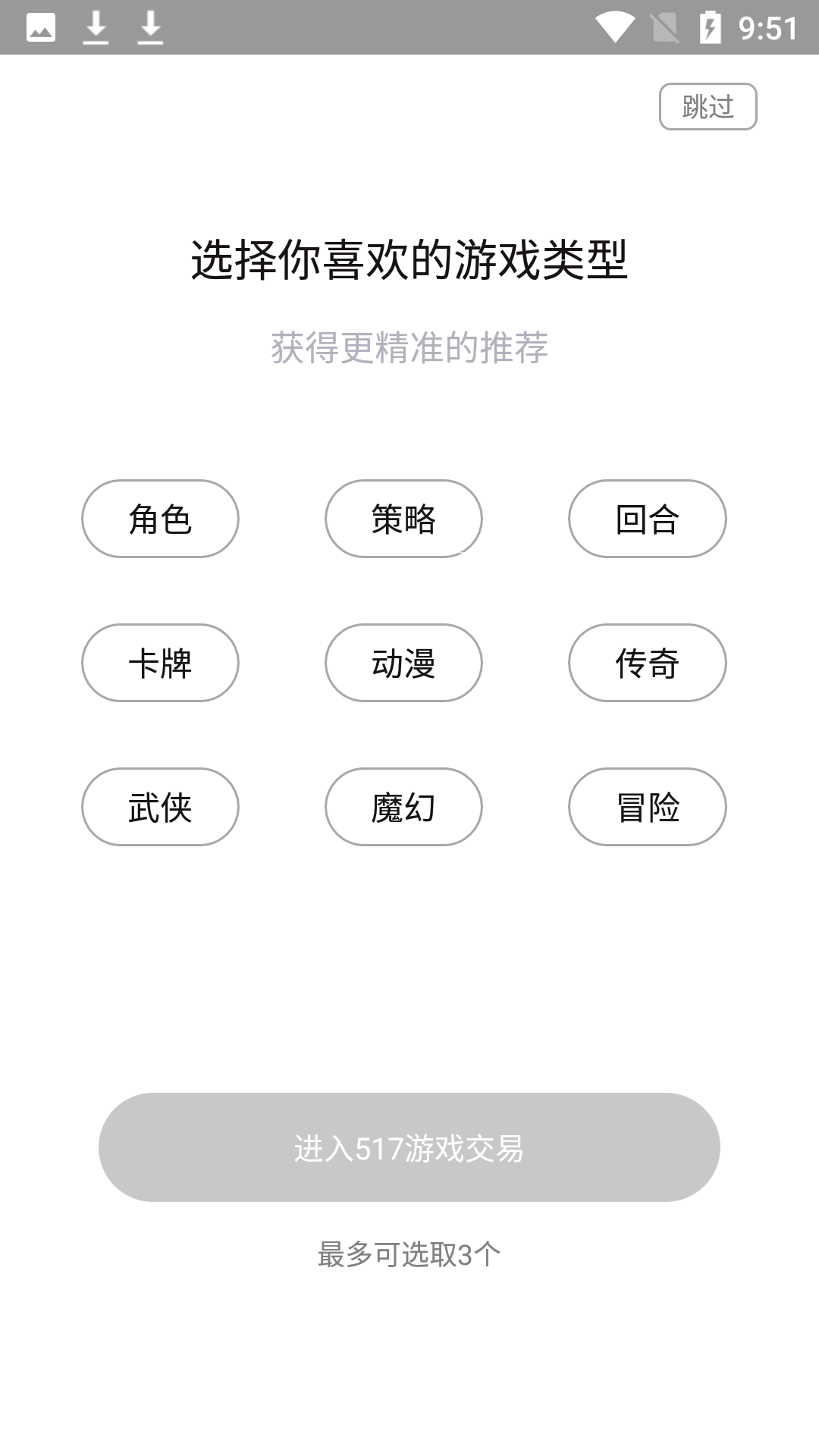Select the 传奇 category
Screen dimensions: 819x1456
point(648,663)
